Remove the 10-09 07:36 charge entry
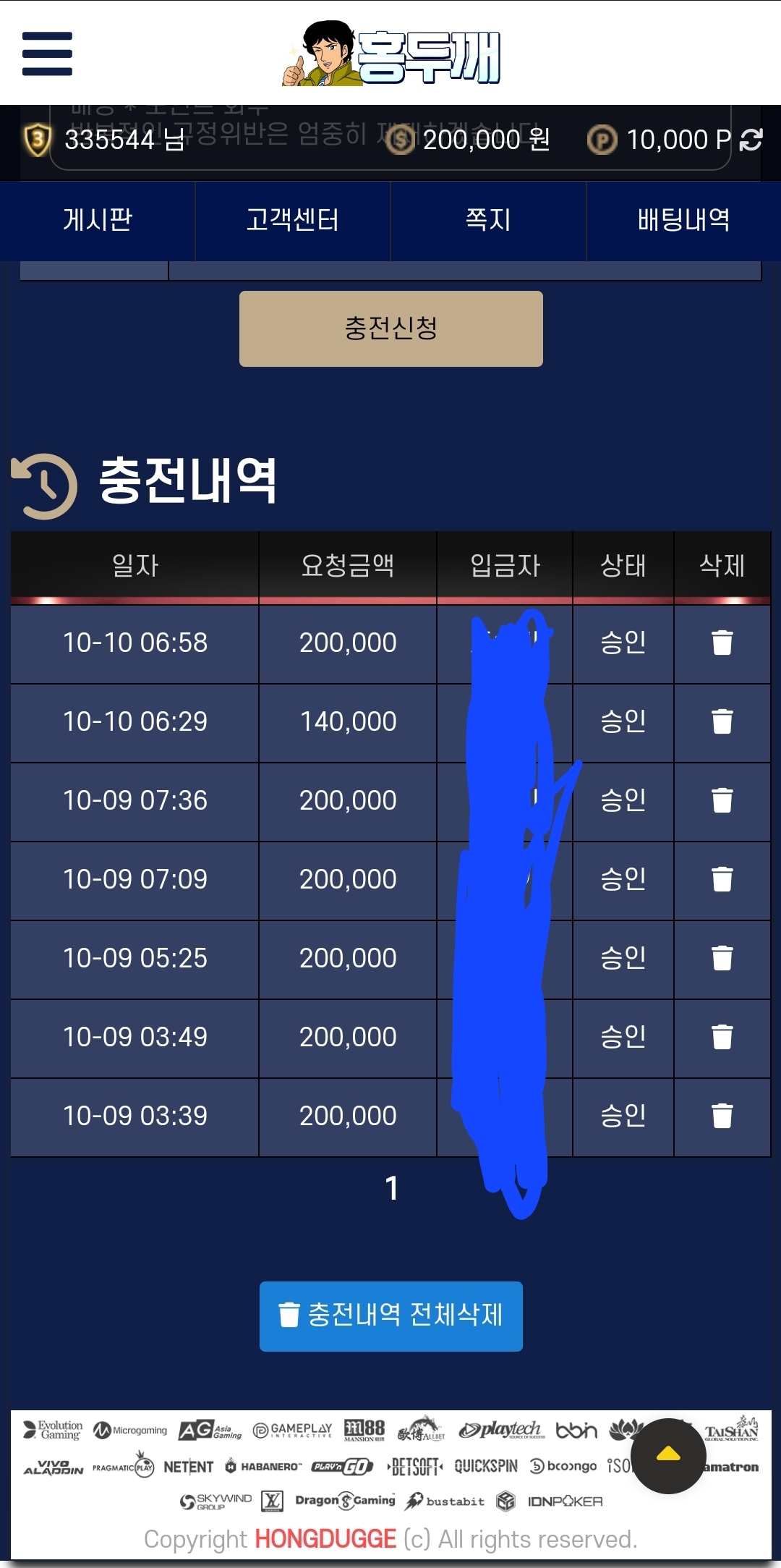 [x=722, y=800]
